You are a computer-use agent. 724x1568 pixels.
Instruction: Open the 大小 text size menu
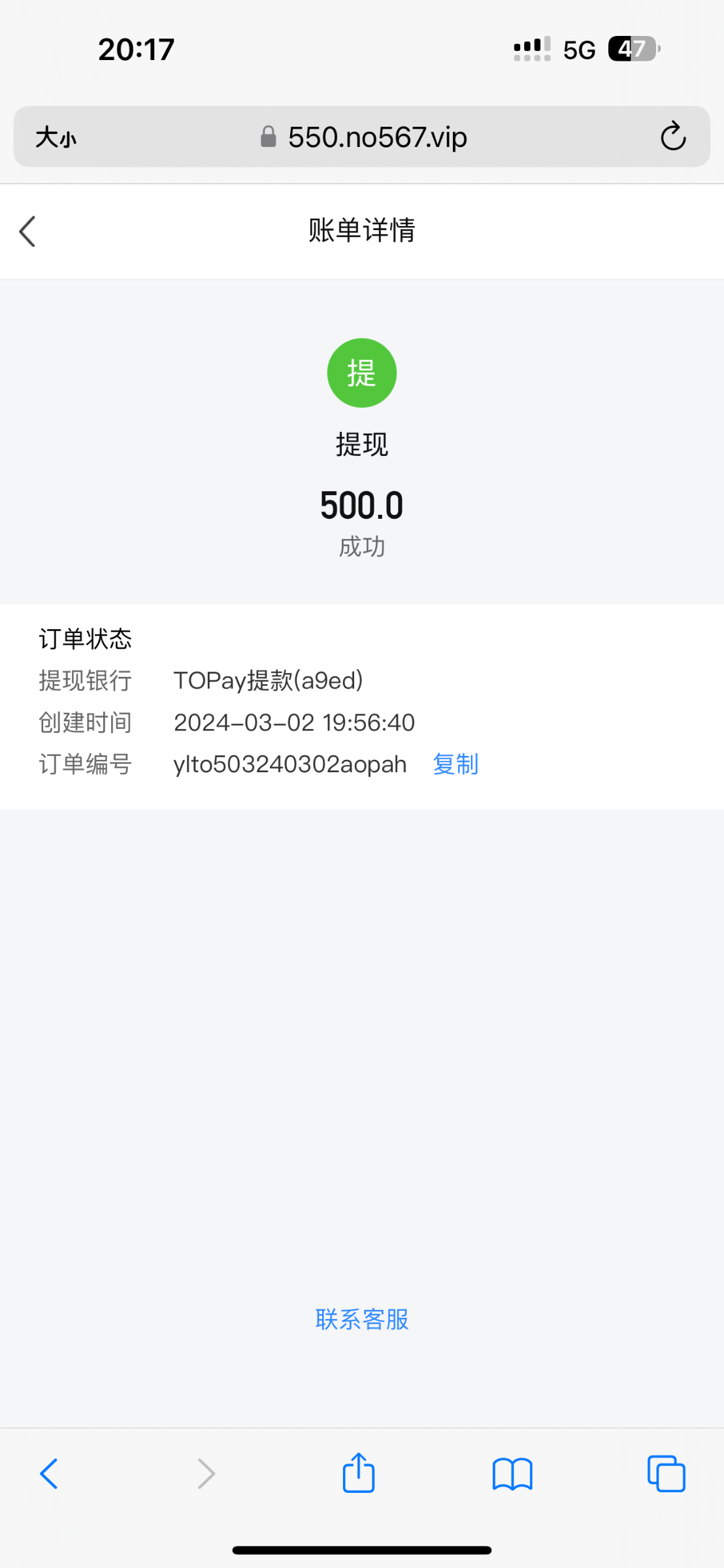[56, 137]
